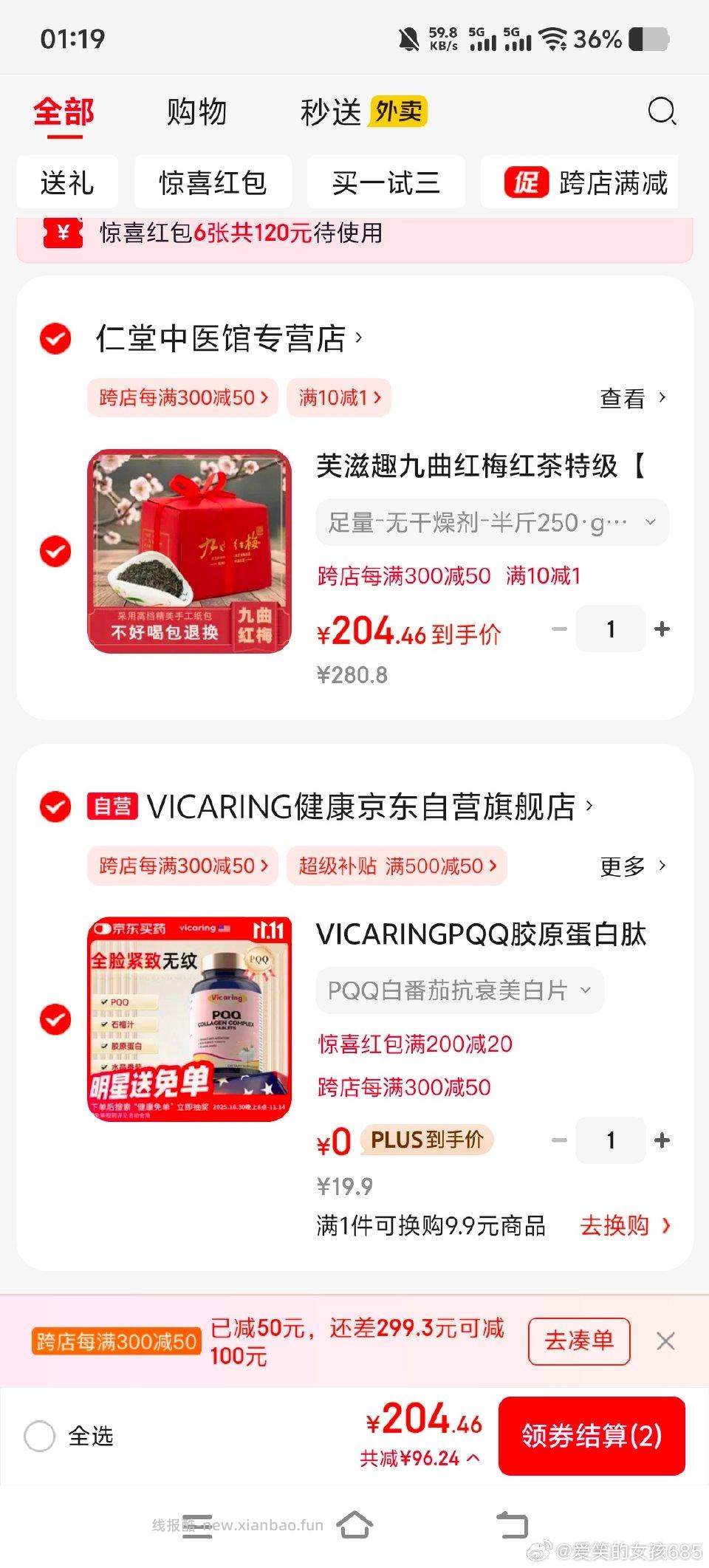Image resolution: width=709 pixels, height=1568 pixels.
Task: Open the tea SKU dropdown 足量-无干燥剂-半斤250g
Action: pyautogui.click(x=491, y=521)
